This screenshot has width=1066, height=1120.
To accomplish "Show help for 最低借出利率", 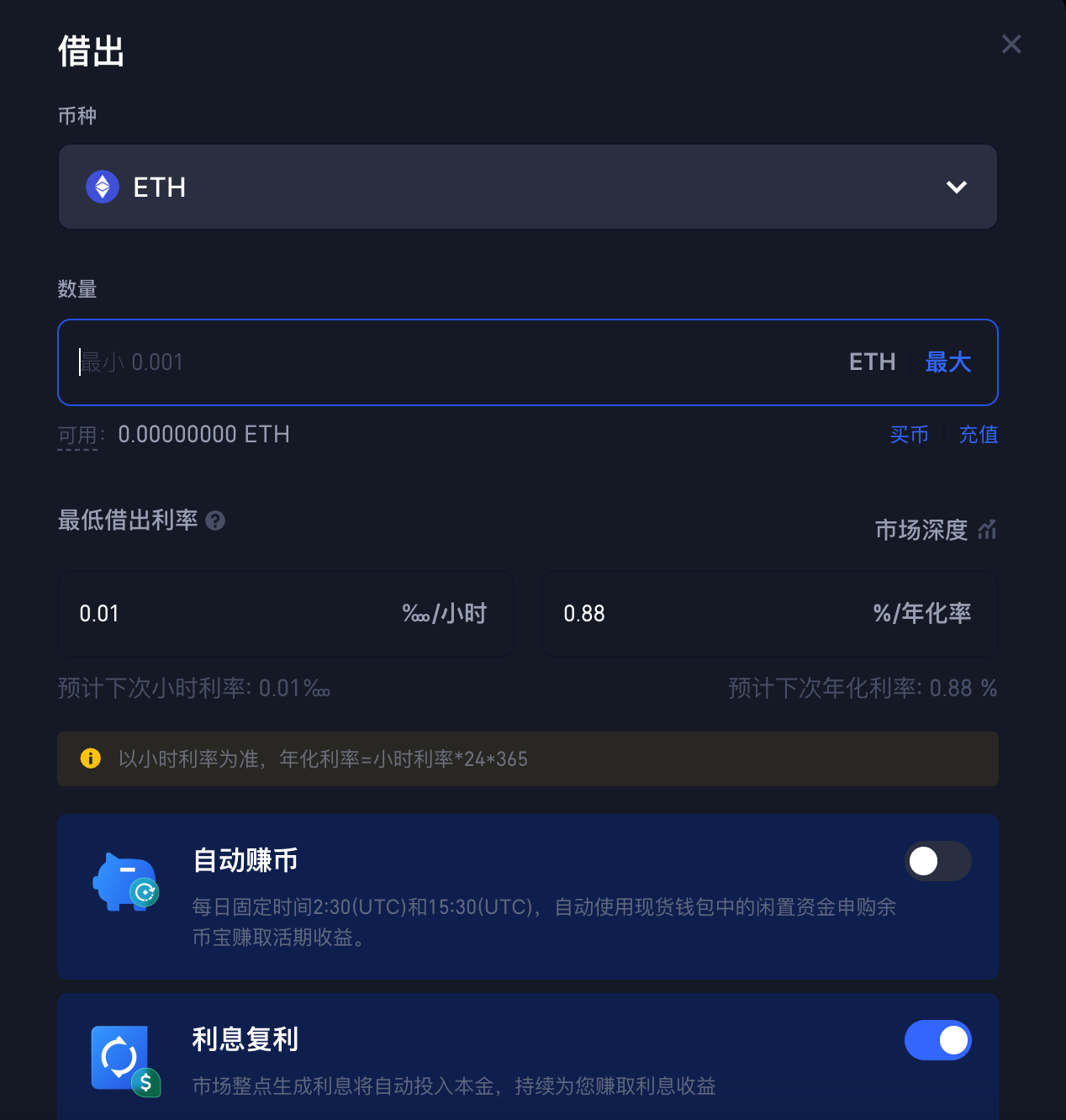I will click(215, 521).
